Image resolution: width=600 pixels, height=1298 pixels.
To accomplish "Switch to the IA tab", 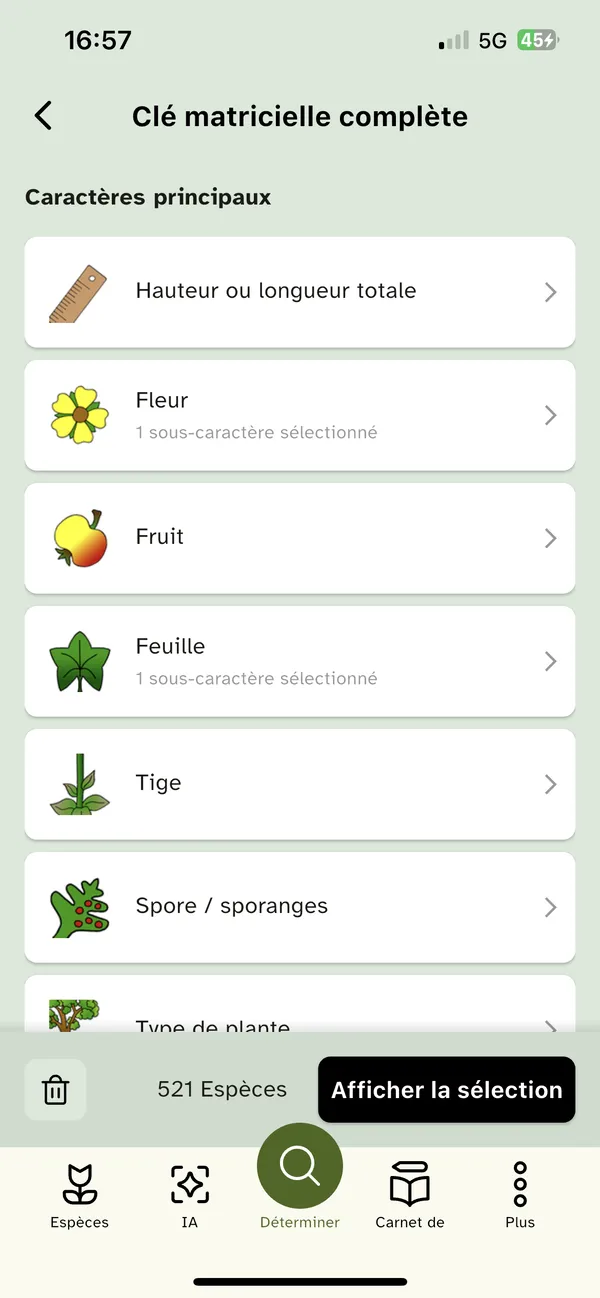I will point(190,1195).
